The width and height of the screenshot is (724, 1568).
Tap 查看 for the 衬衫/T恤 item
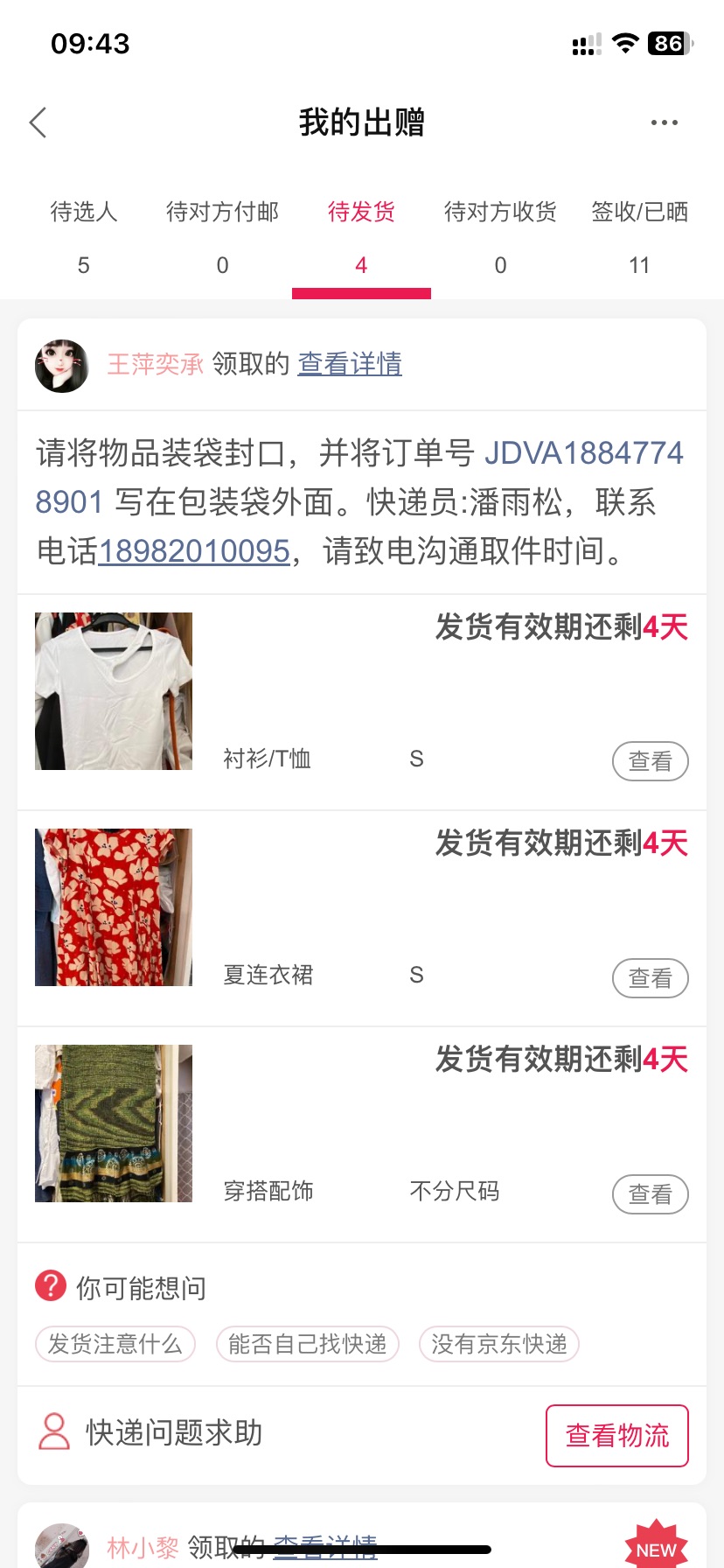point(651,761)
